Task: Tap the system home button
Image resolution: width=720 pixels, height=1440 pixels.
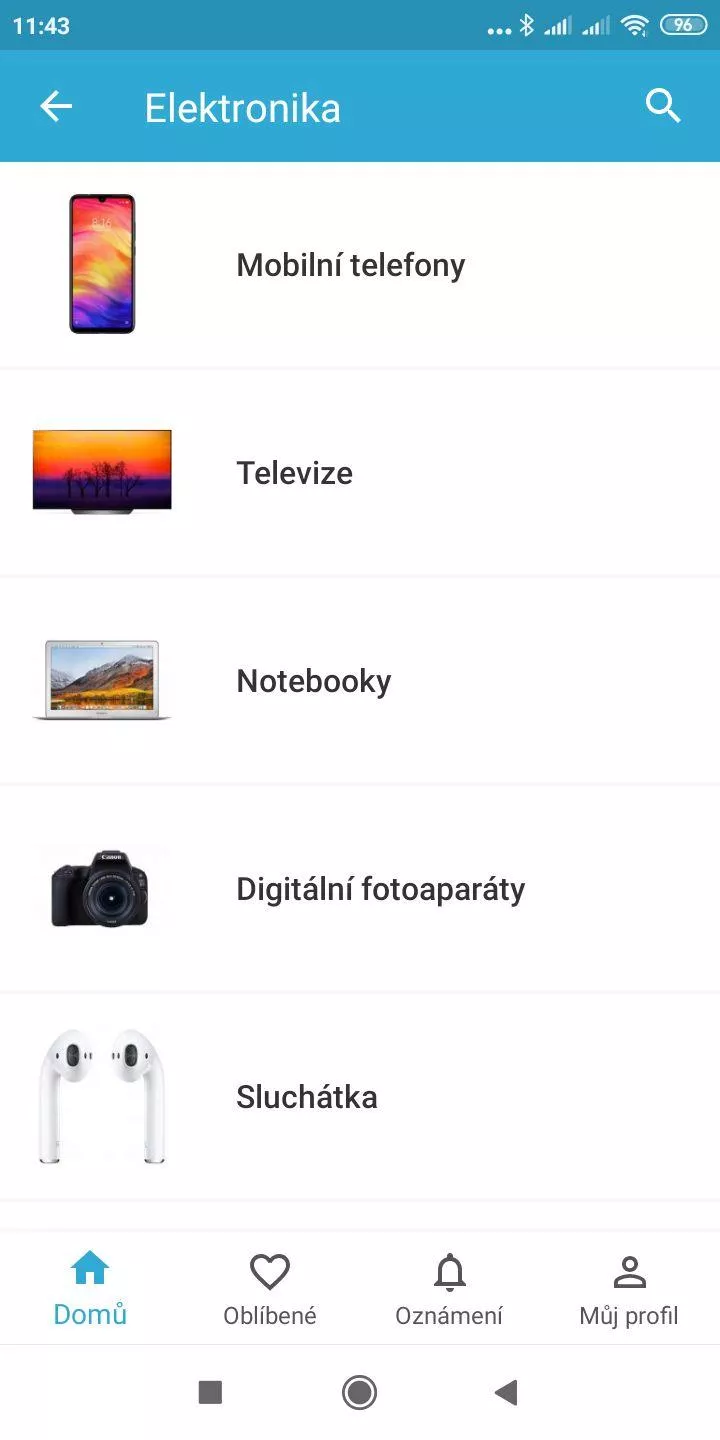Action: tap(359, 1392)
